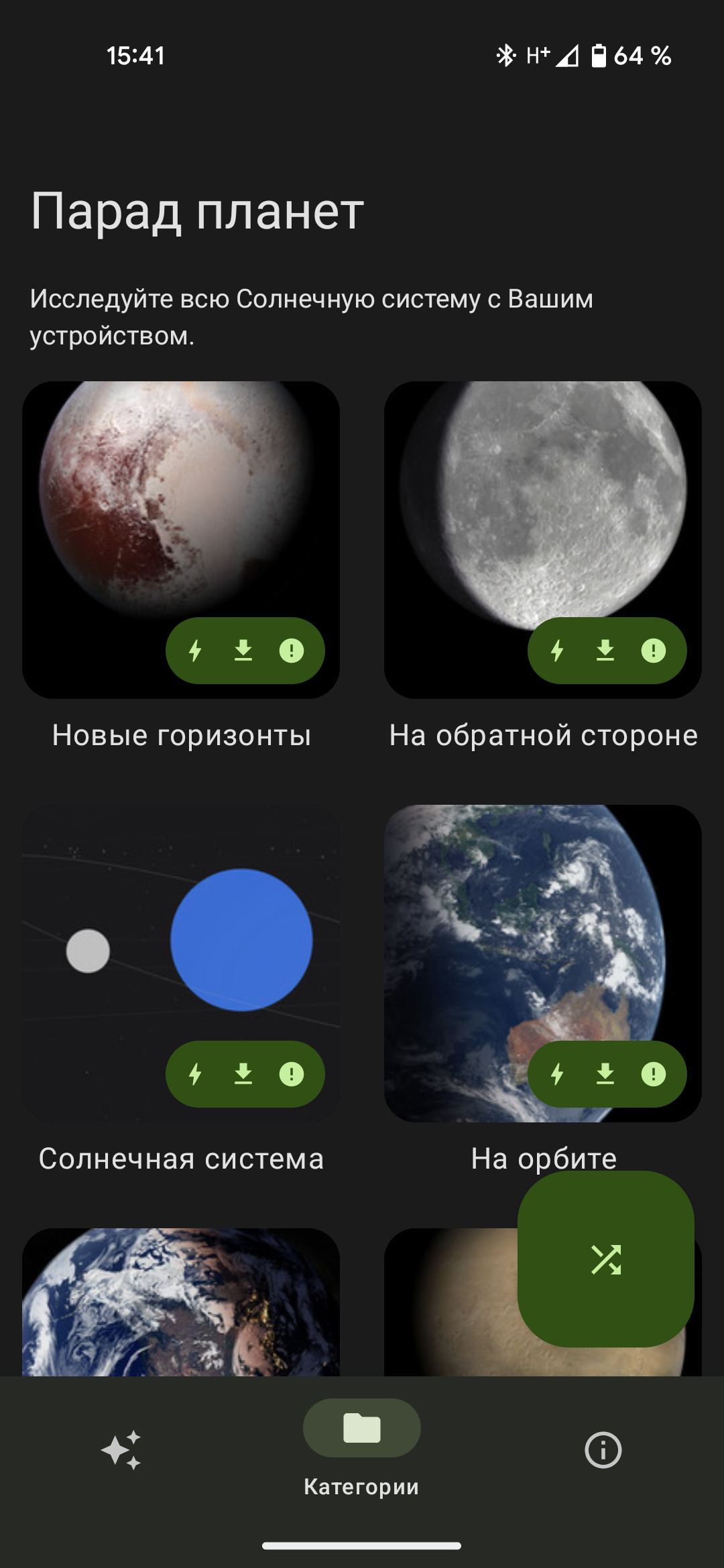Open the Earth wallpaper at bottom left
The image size is (724, 1568).
point(181,1302)
